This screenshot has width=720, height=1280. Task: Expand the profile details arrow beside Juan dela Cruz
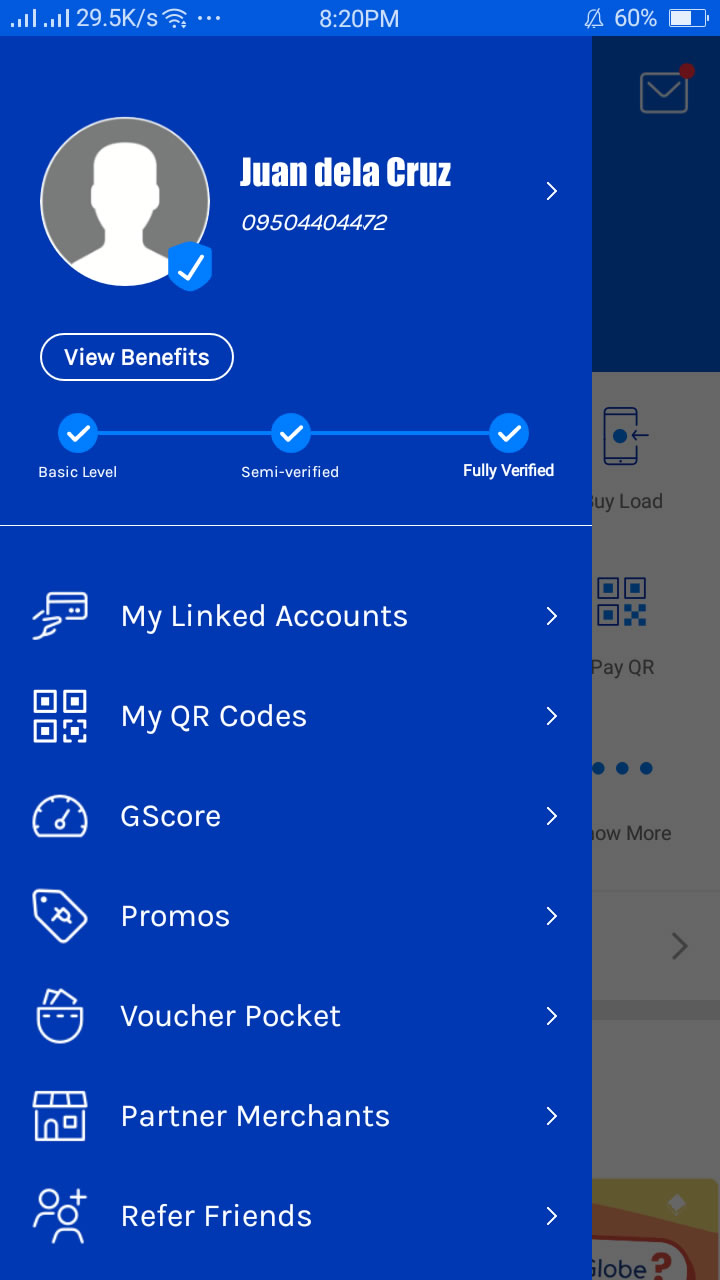coord(551,190)
